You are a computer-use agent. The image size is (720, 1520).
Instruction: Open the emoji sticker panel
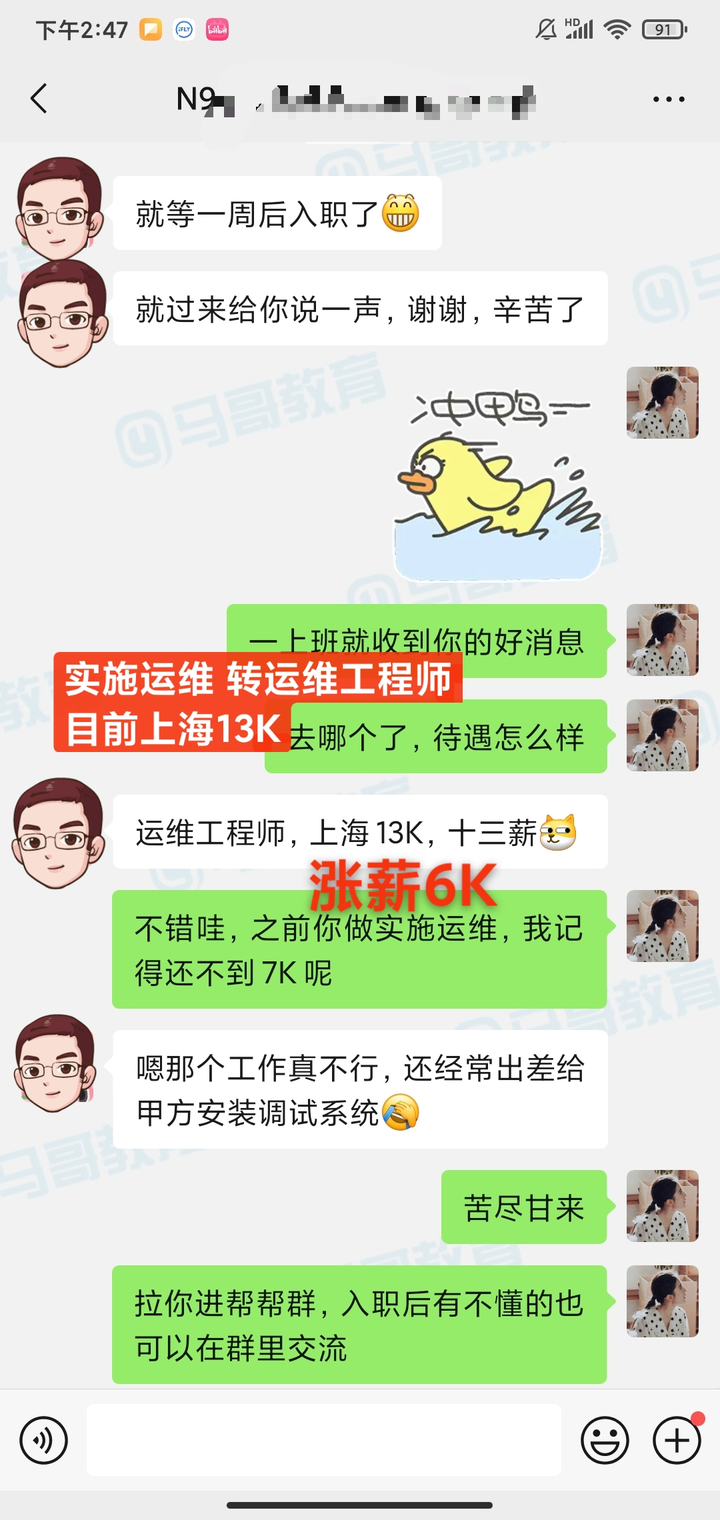coord(605,1440)
